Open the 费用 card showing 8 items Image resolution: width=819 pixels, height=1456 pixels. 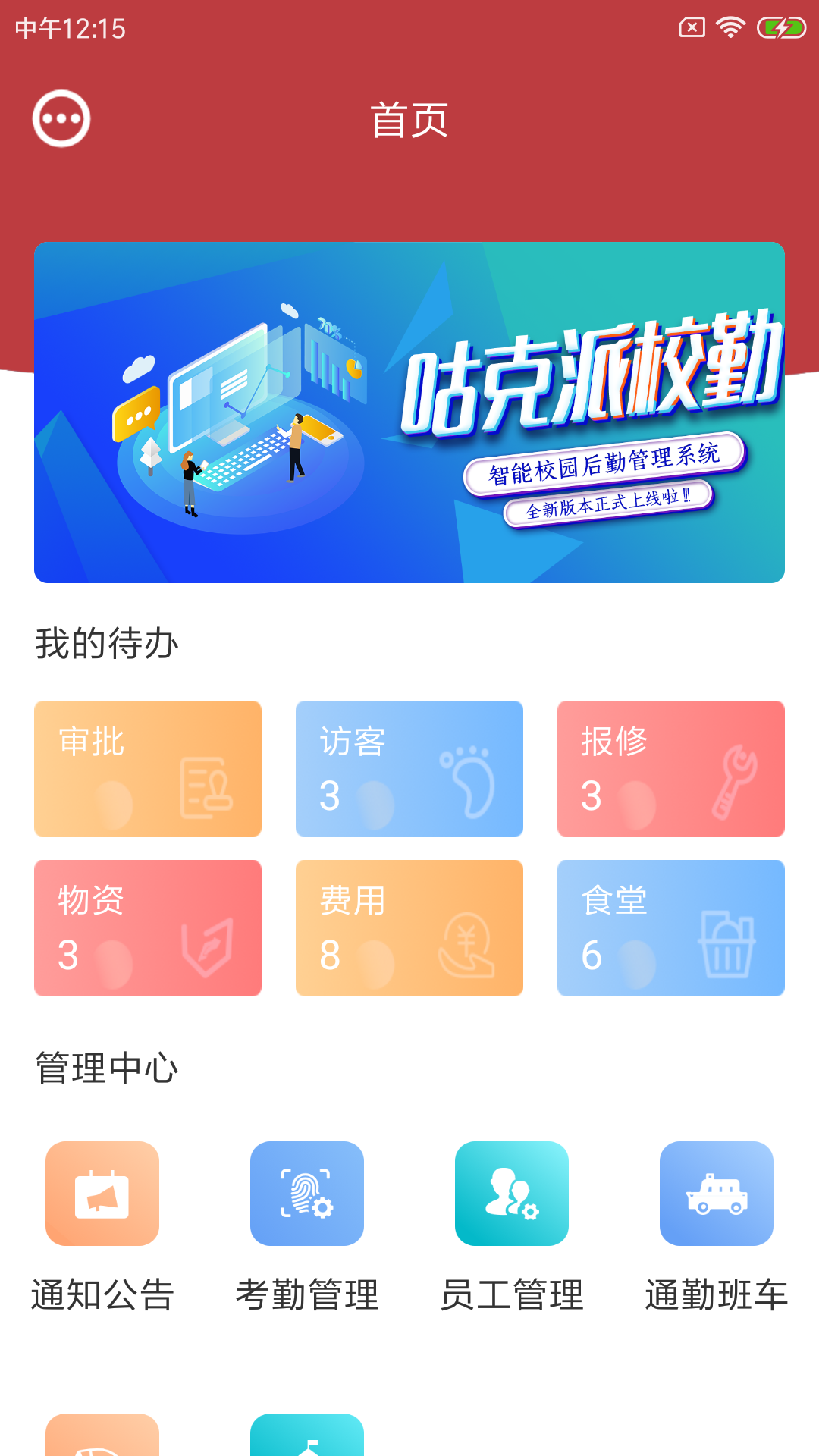(409, 927)
